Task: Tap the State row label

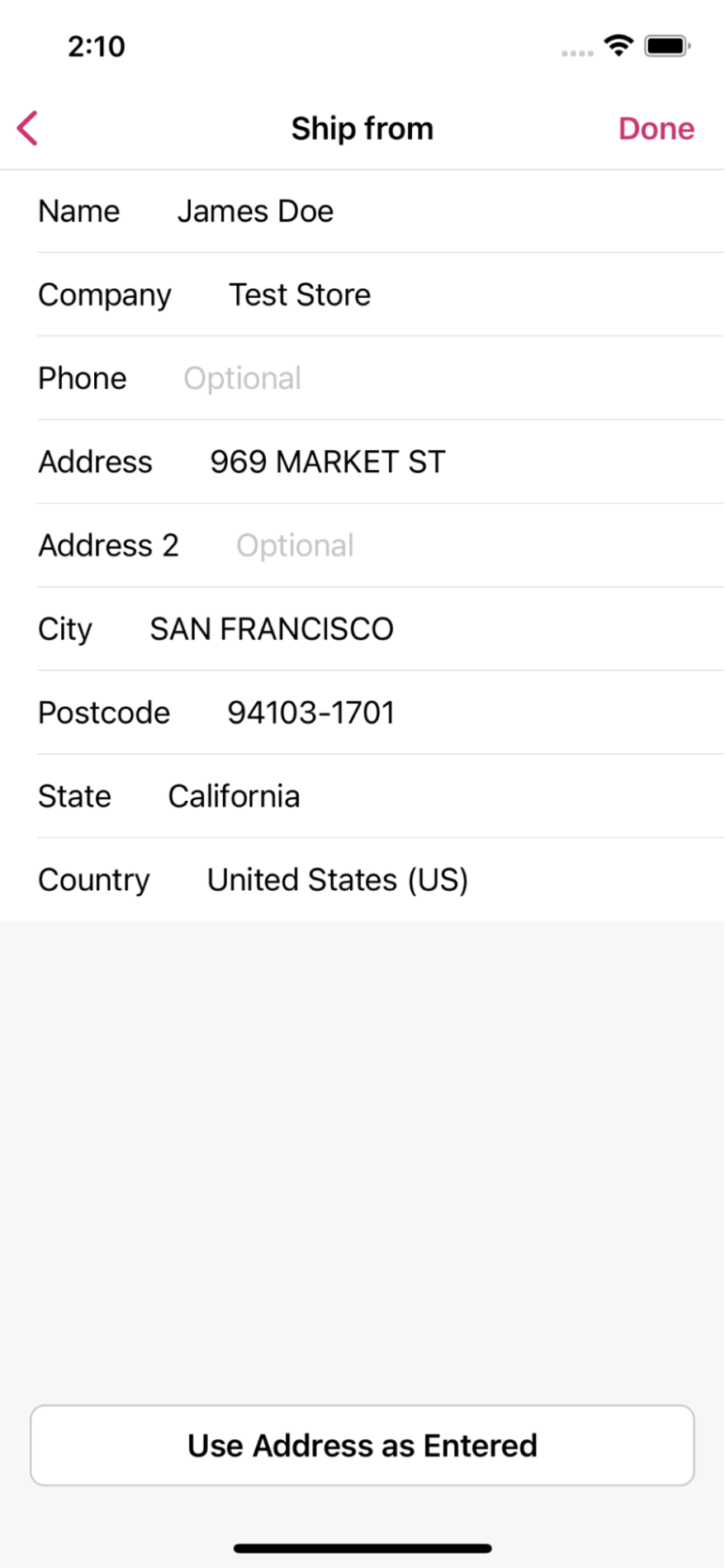Action: pos(73,796)
